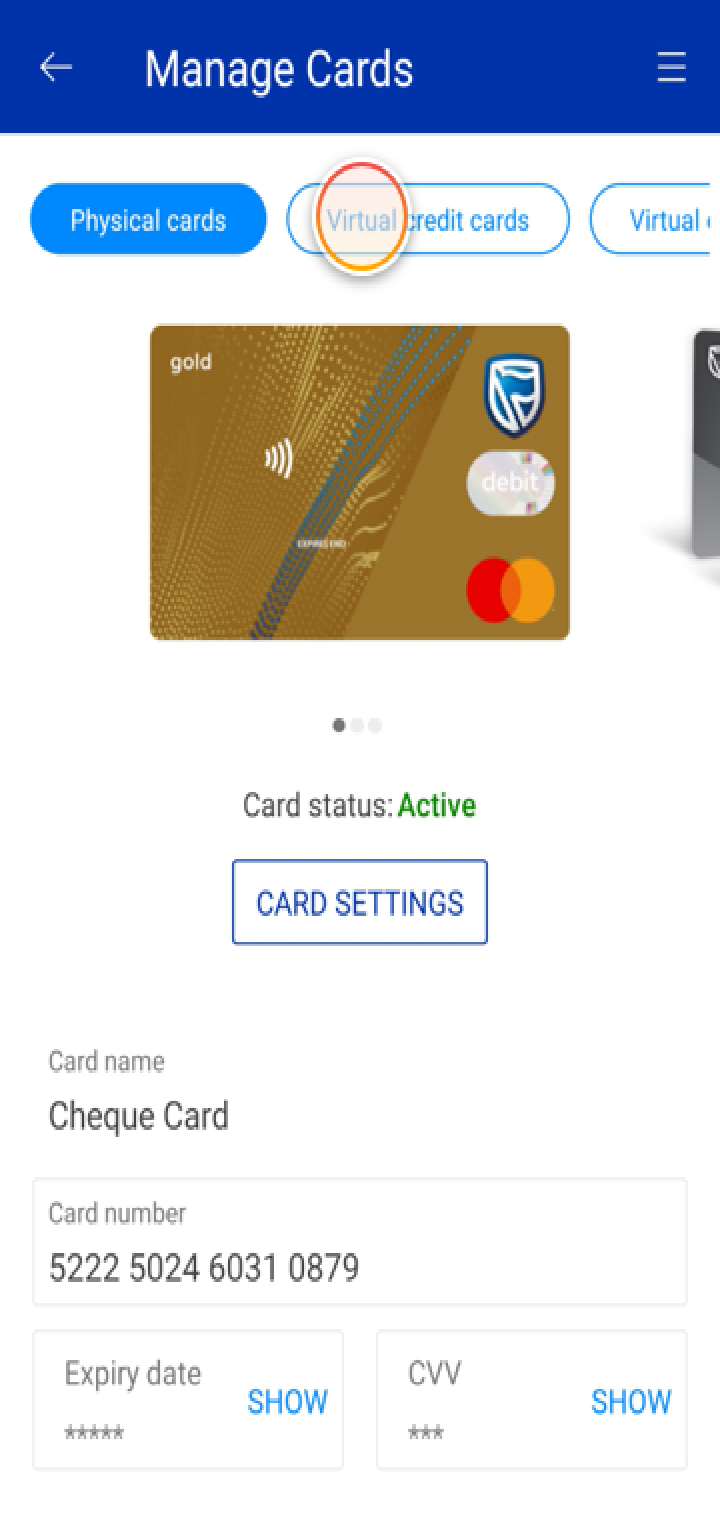Tap the gold debit card image
The height and width of the screenshot is (1522, 720).
359,482
